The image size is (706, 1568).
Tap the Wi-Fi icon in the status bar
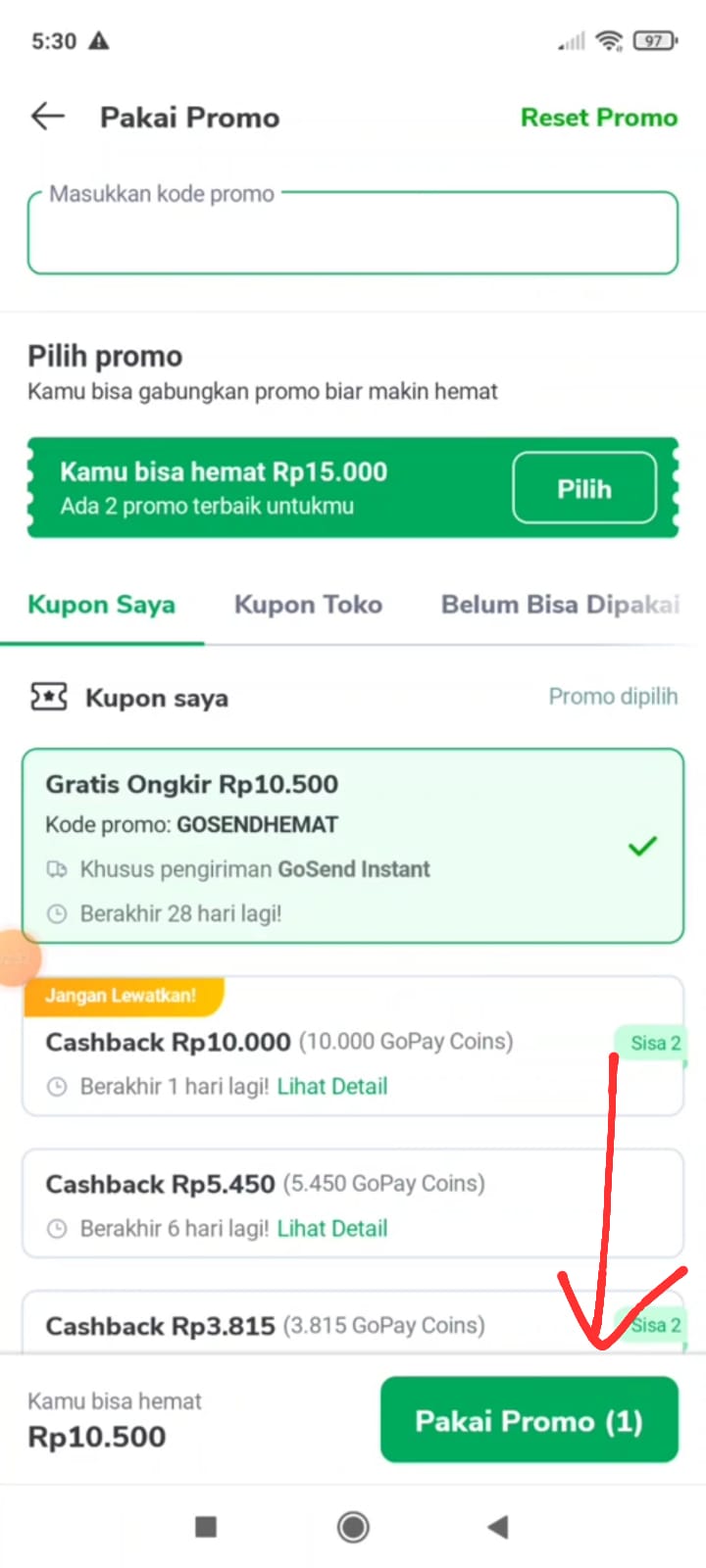coord(608,40)
